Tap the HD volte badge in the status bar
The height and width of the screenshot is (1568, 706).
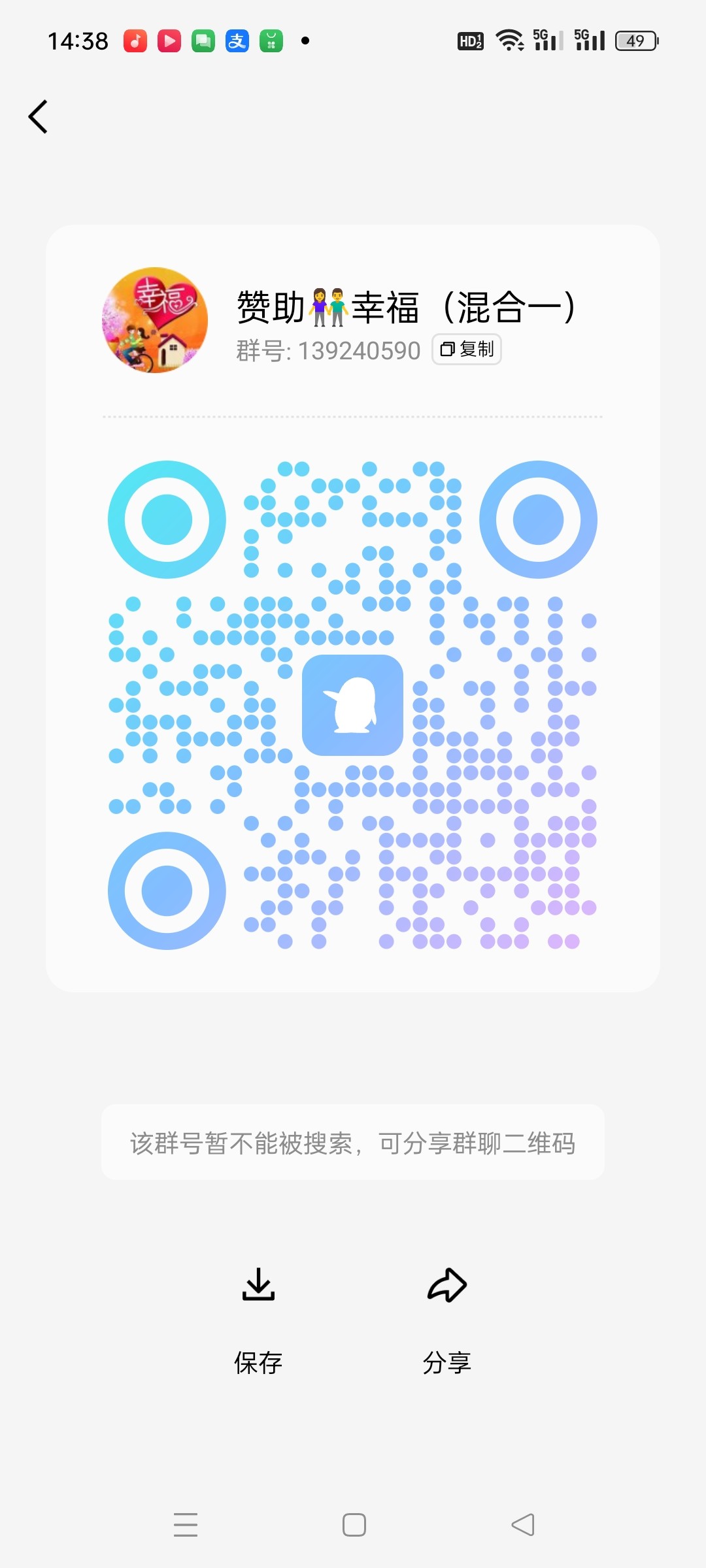coord(469,41)
